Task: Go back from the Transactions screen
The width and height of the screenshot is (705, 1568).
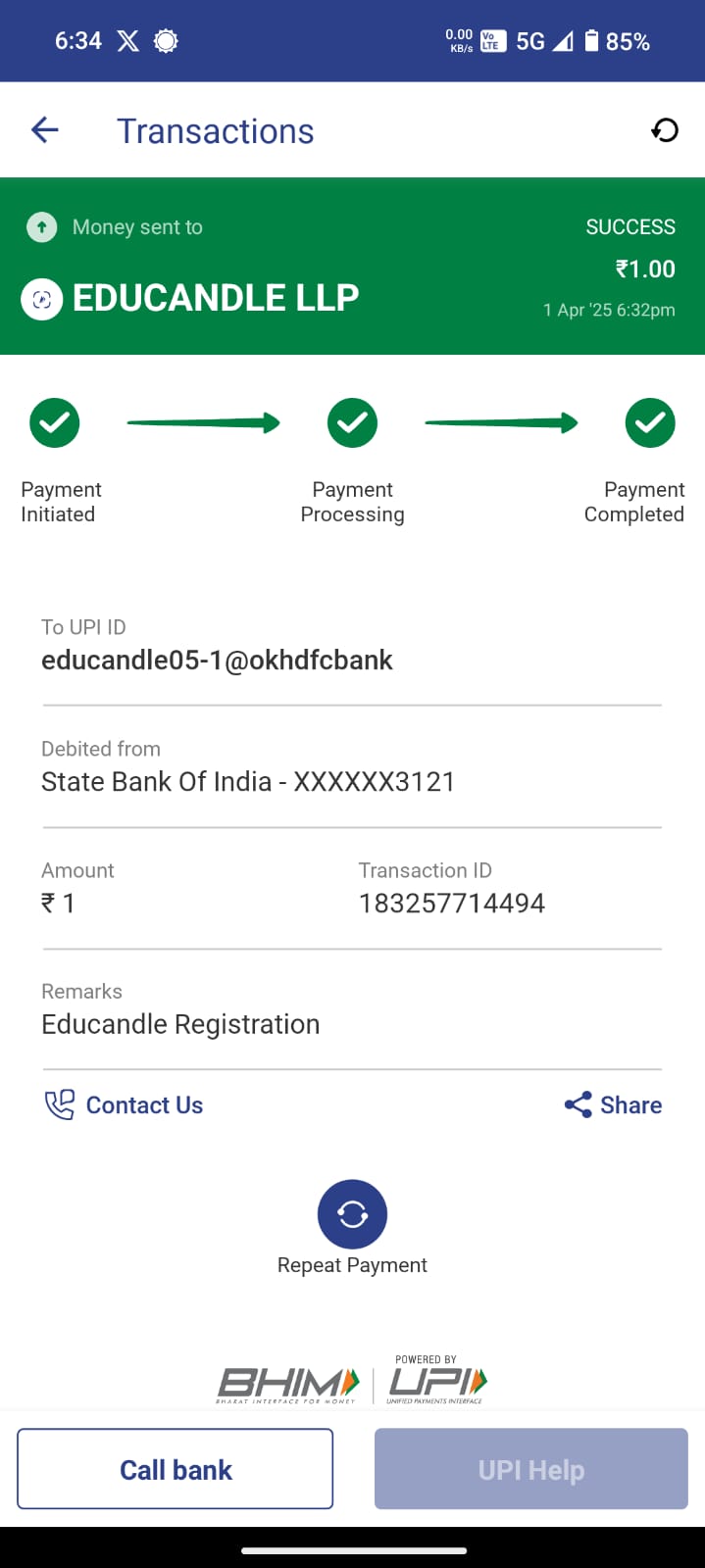Action: (45, 130)
